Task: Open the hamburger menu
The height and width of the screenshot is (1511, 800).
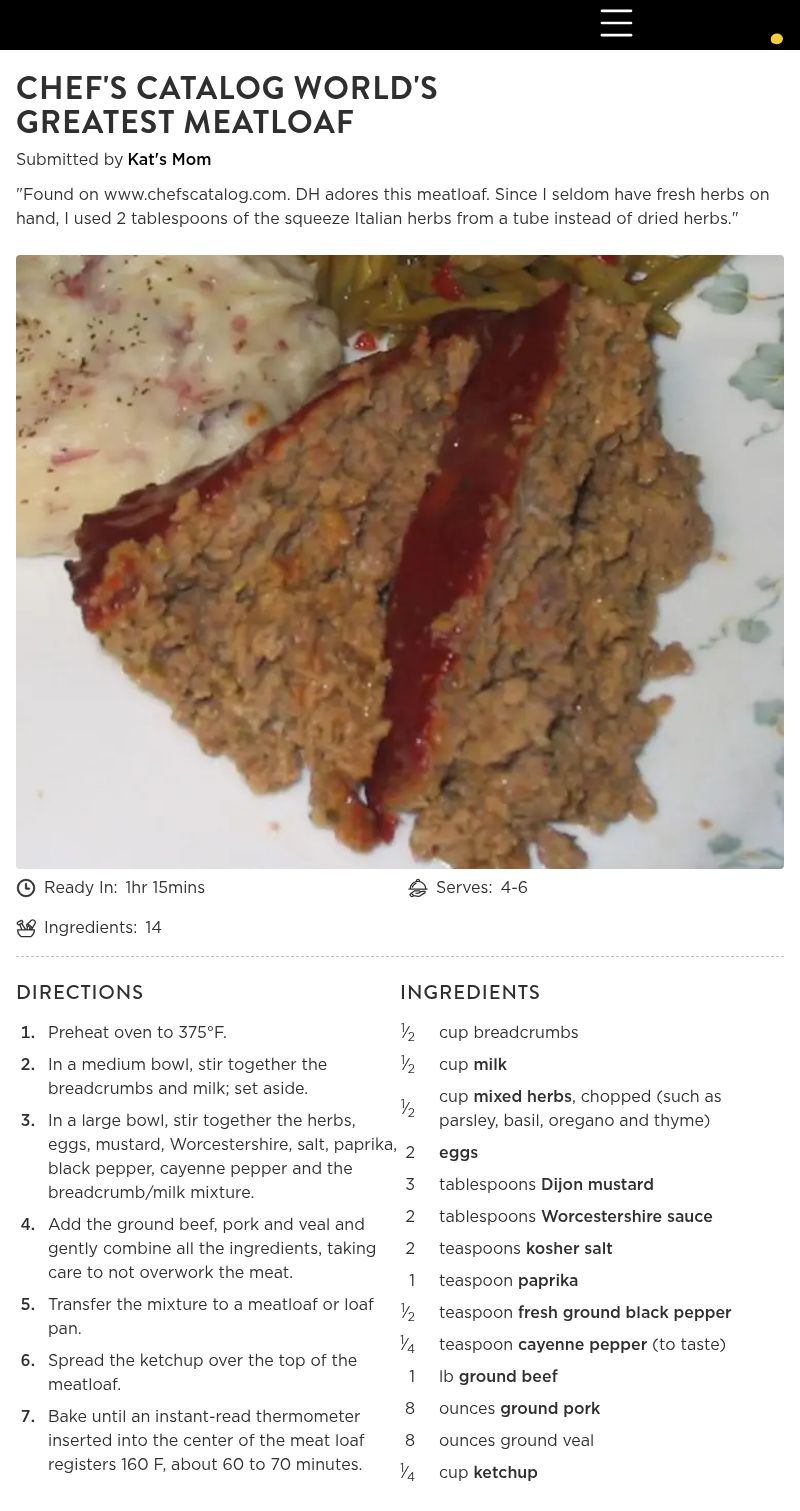Action: click(616, 23)
